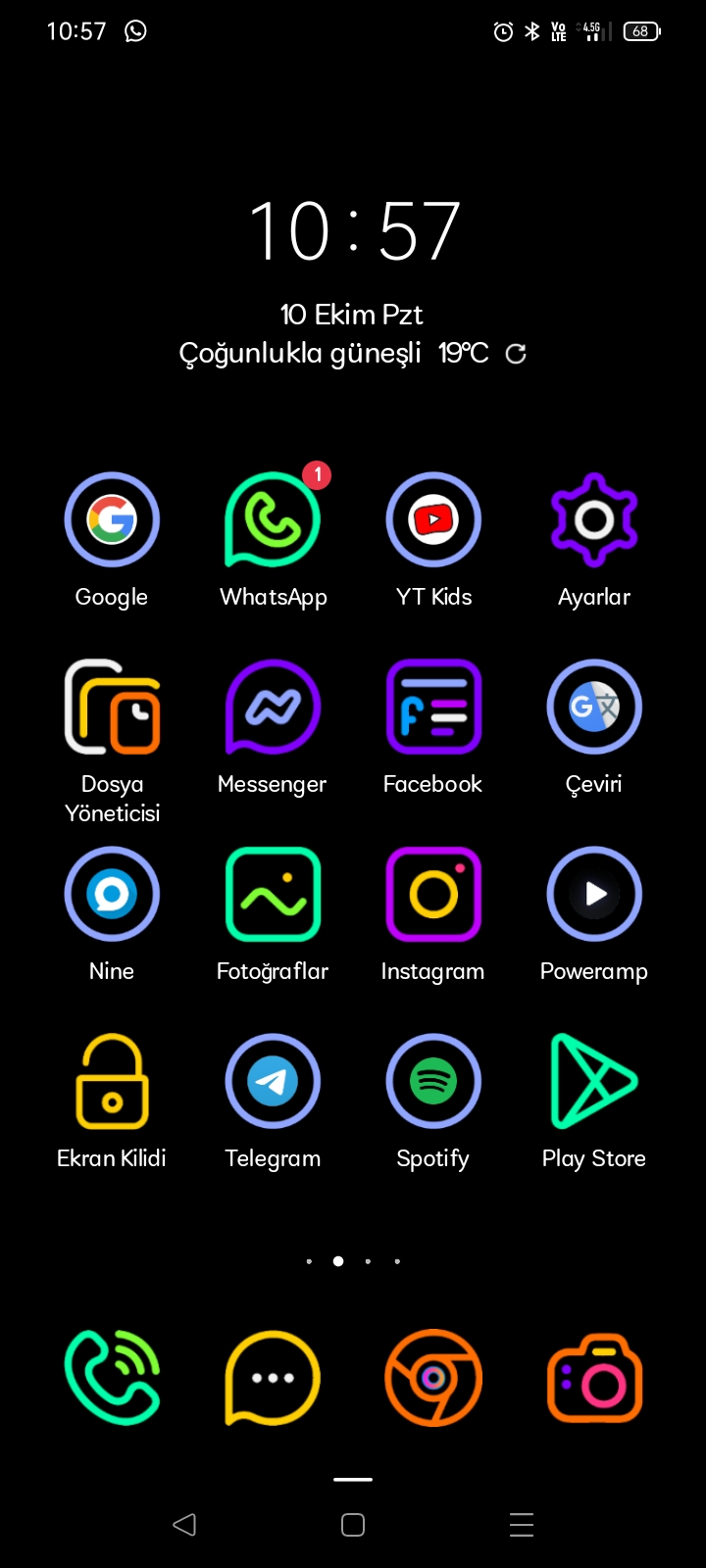This screenshot has height=1568, width=706.
Task: Launch Spotify
Action: (433, 1082)
